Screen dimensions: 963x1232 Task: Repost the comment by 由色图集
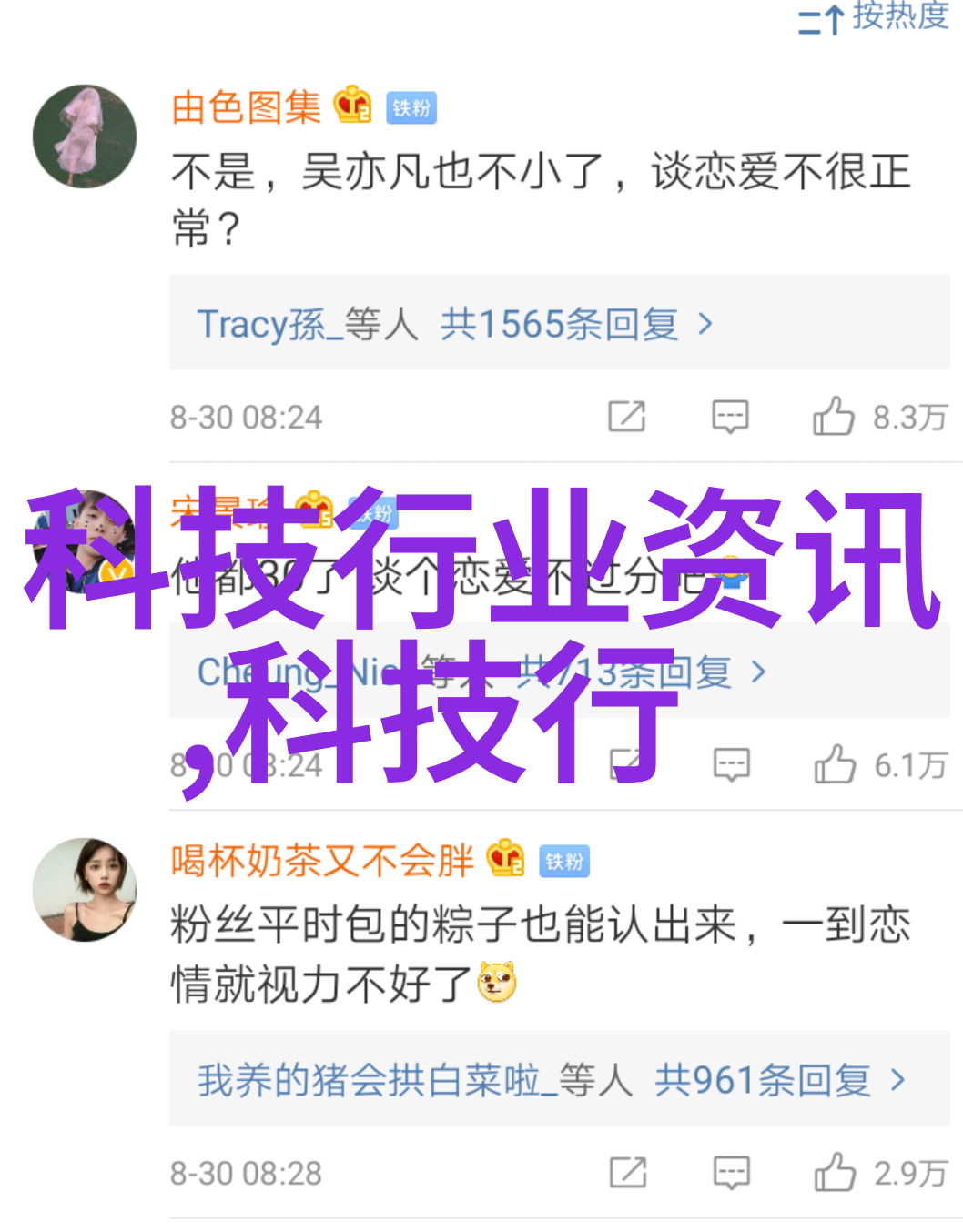pos(627,417)
